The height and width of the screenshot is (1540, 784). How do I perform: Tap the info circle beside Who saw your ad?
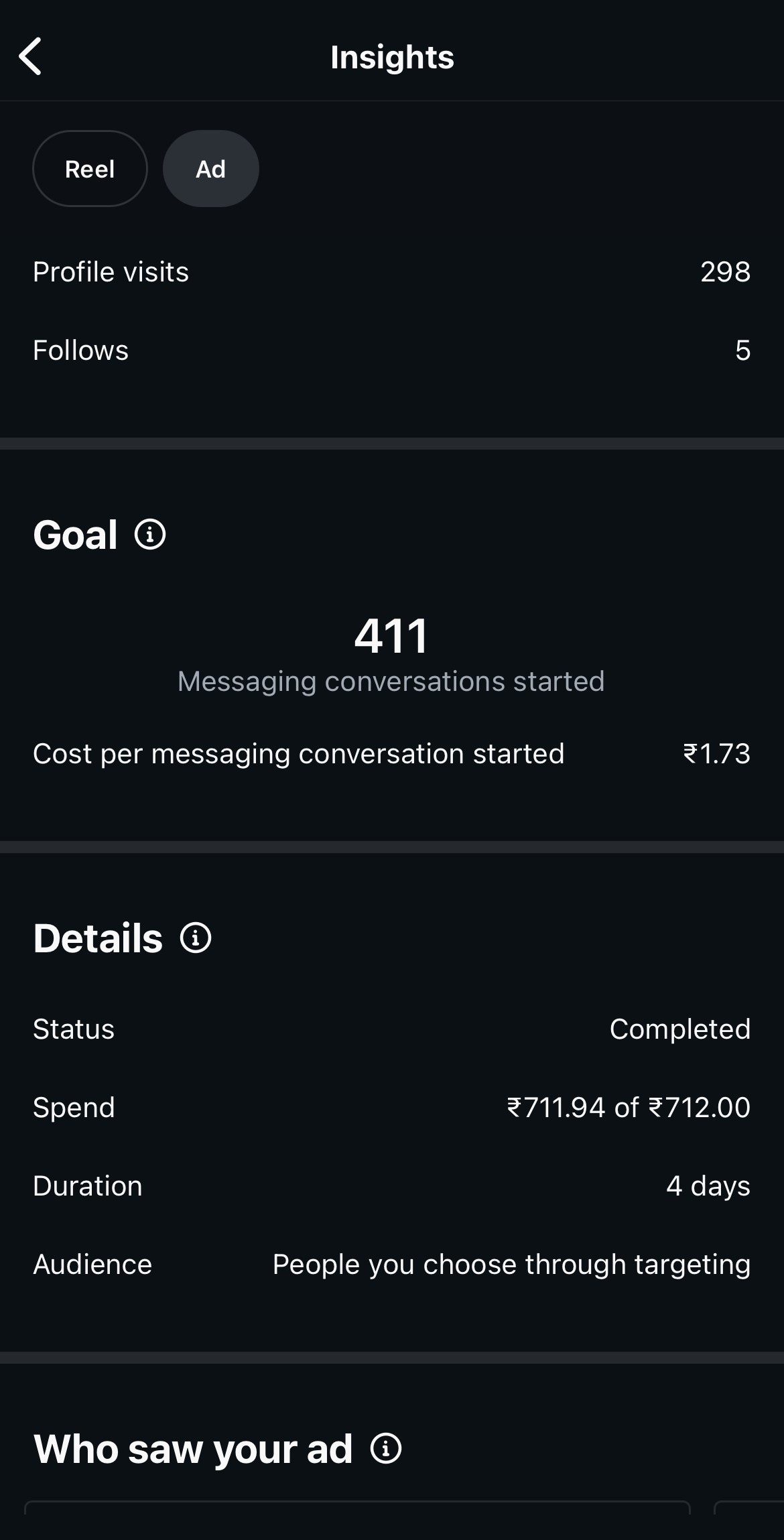click(387, 1448)
